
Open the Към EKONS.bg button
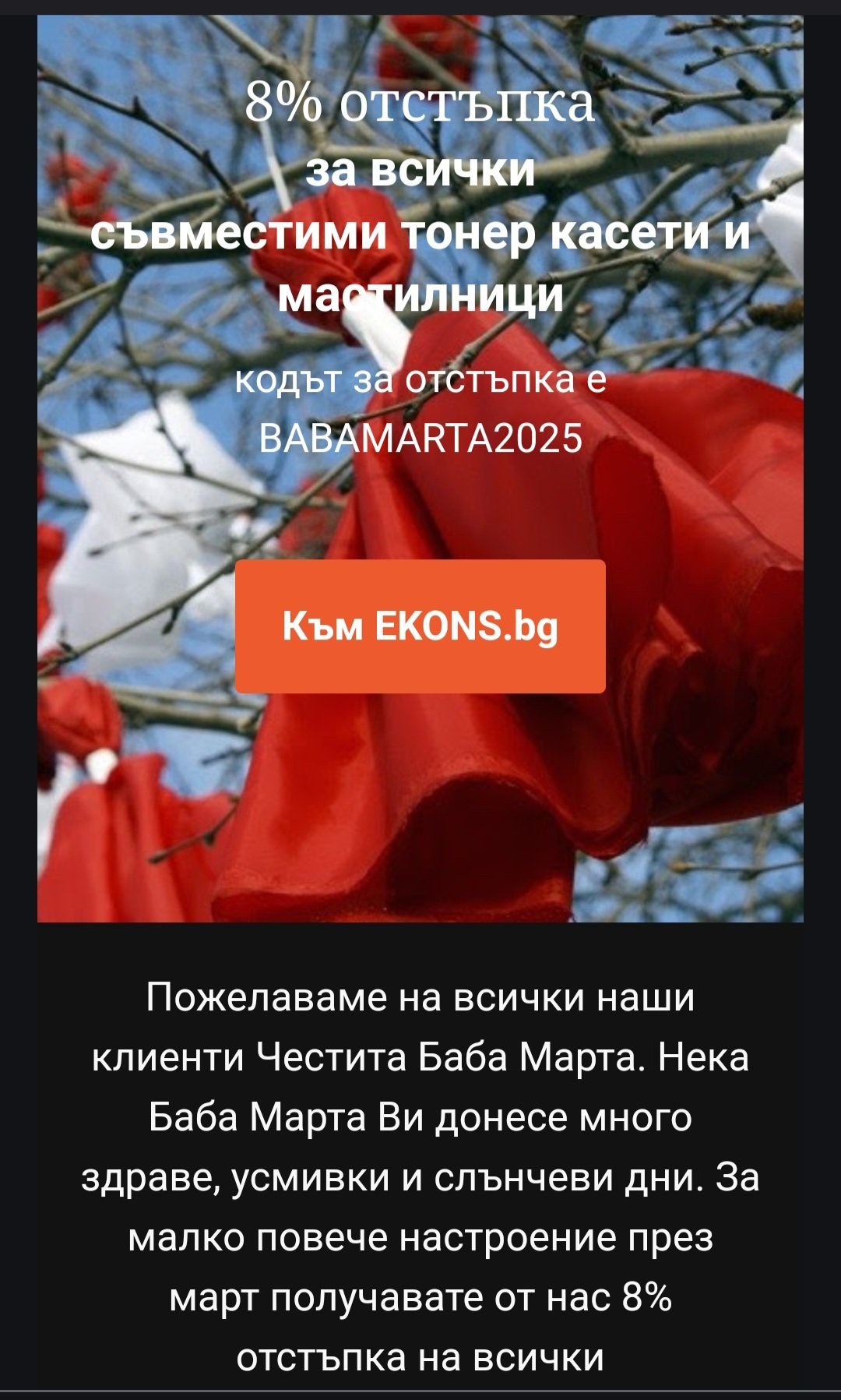click(420, 626)
